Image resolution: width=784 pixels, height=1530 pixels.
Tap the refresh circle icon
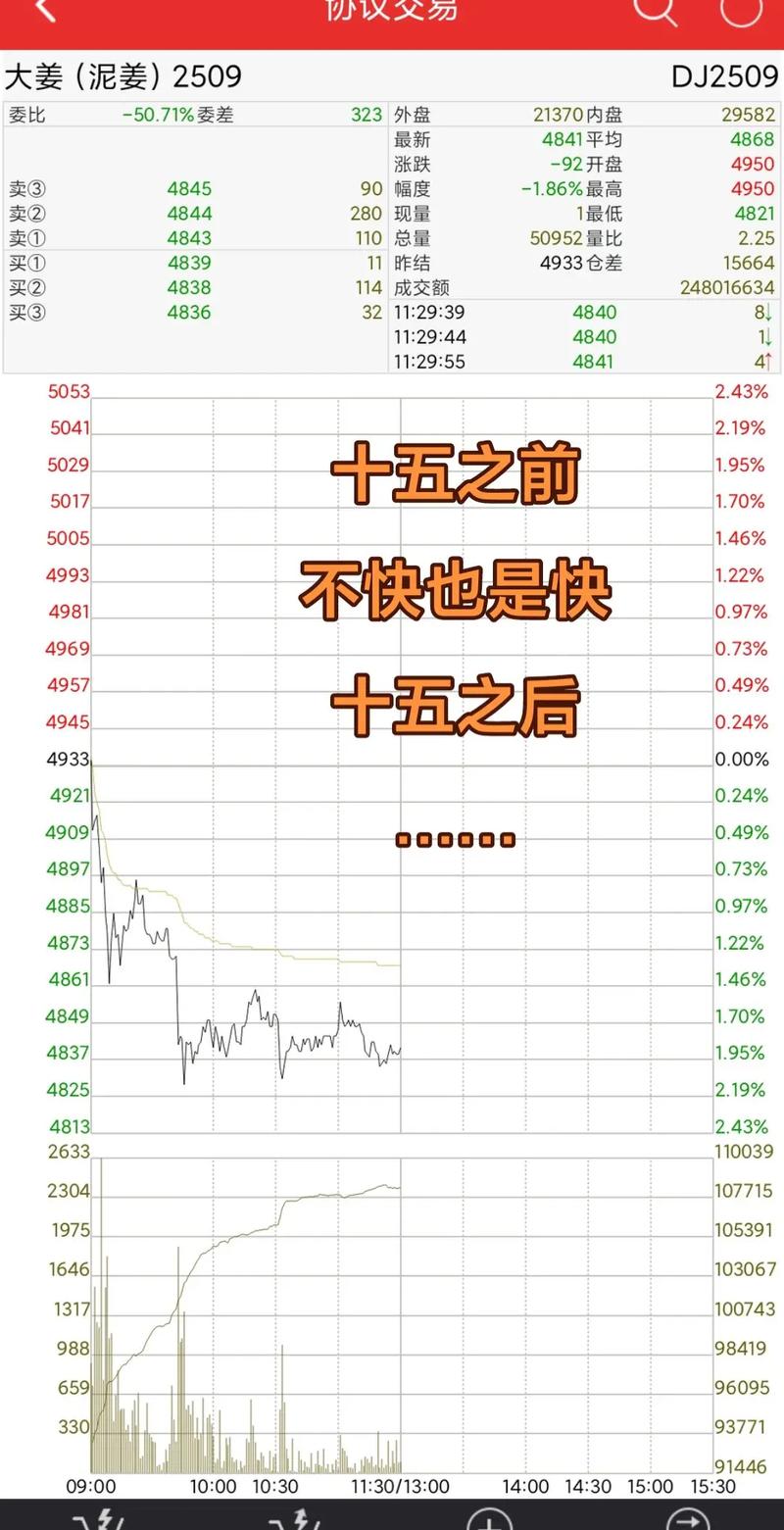[740, 13]
